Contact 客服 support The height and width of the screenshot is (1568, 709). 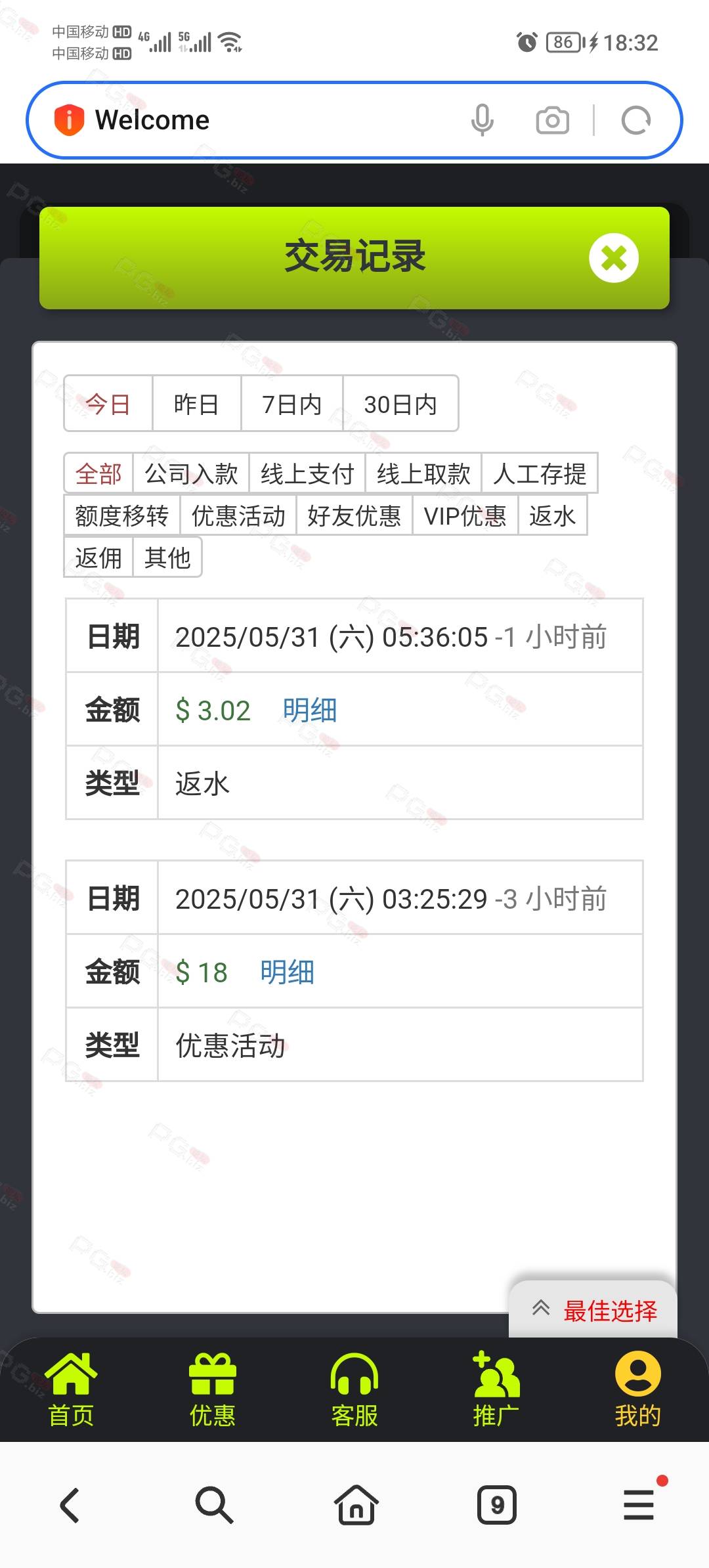click(354, 1389)
